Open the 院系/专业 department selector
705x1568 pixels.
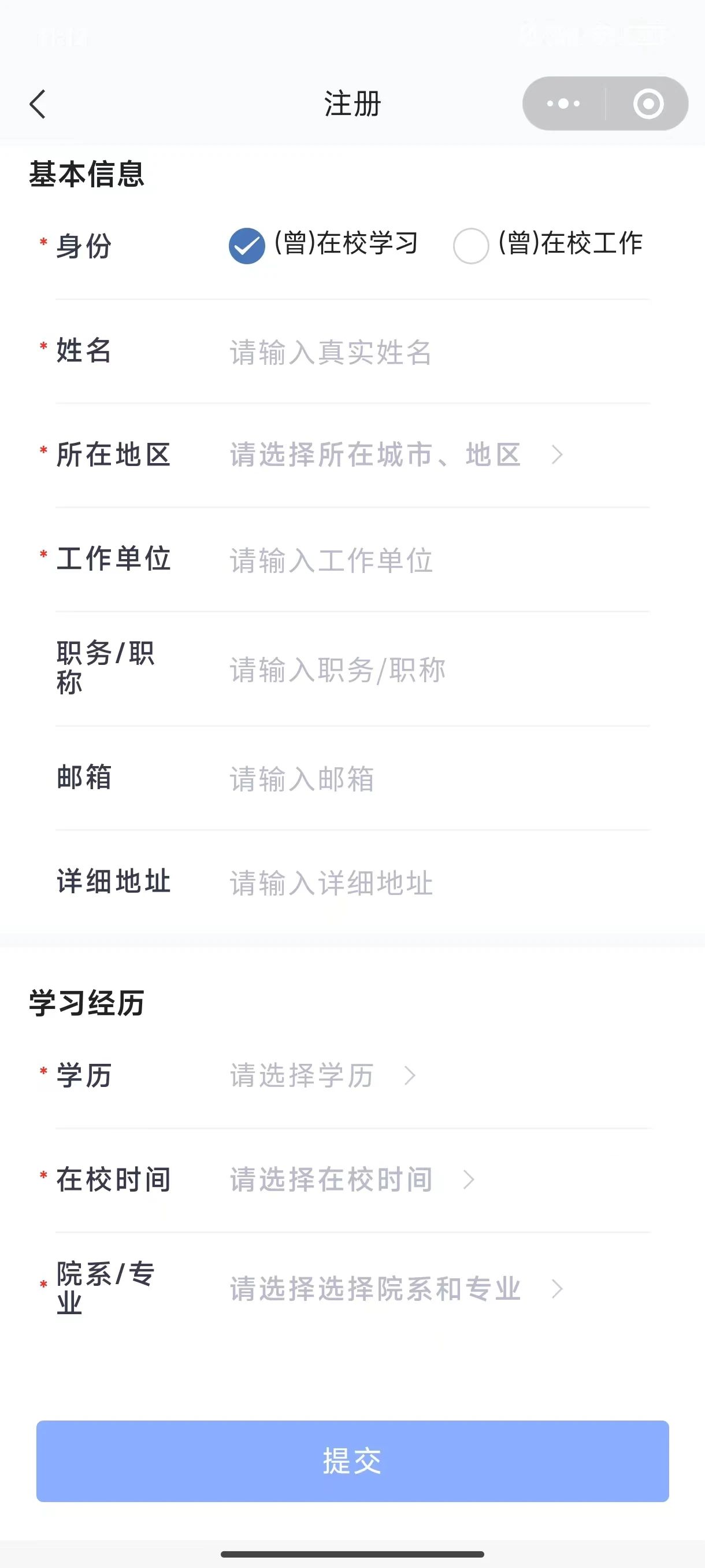(395, 1289)
